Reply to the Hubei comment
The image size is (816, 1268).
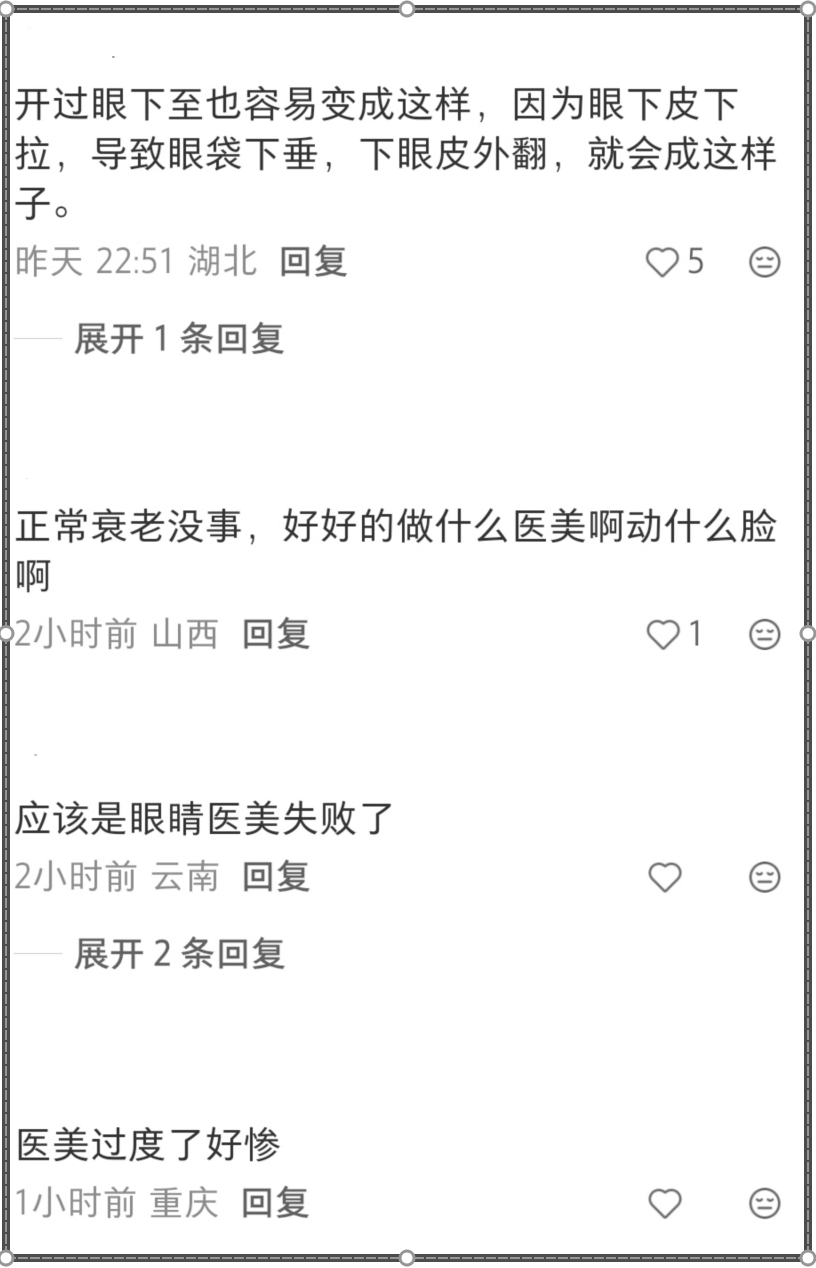(314, 262)
